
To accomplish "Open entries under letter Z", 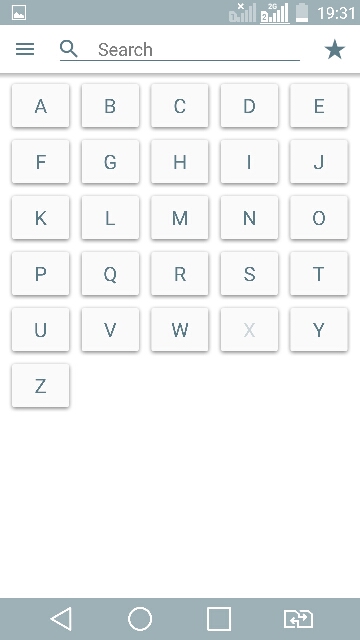I will click(40, 385).
